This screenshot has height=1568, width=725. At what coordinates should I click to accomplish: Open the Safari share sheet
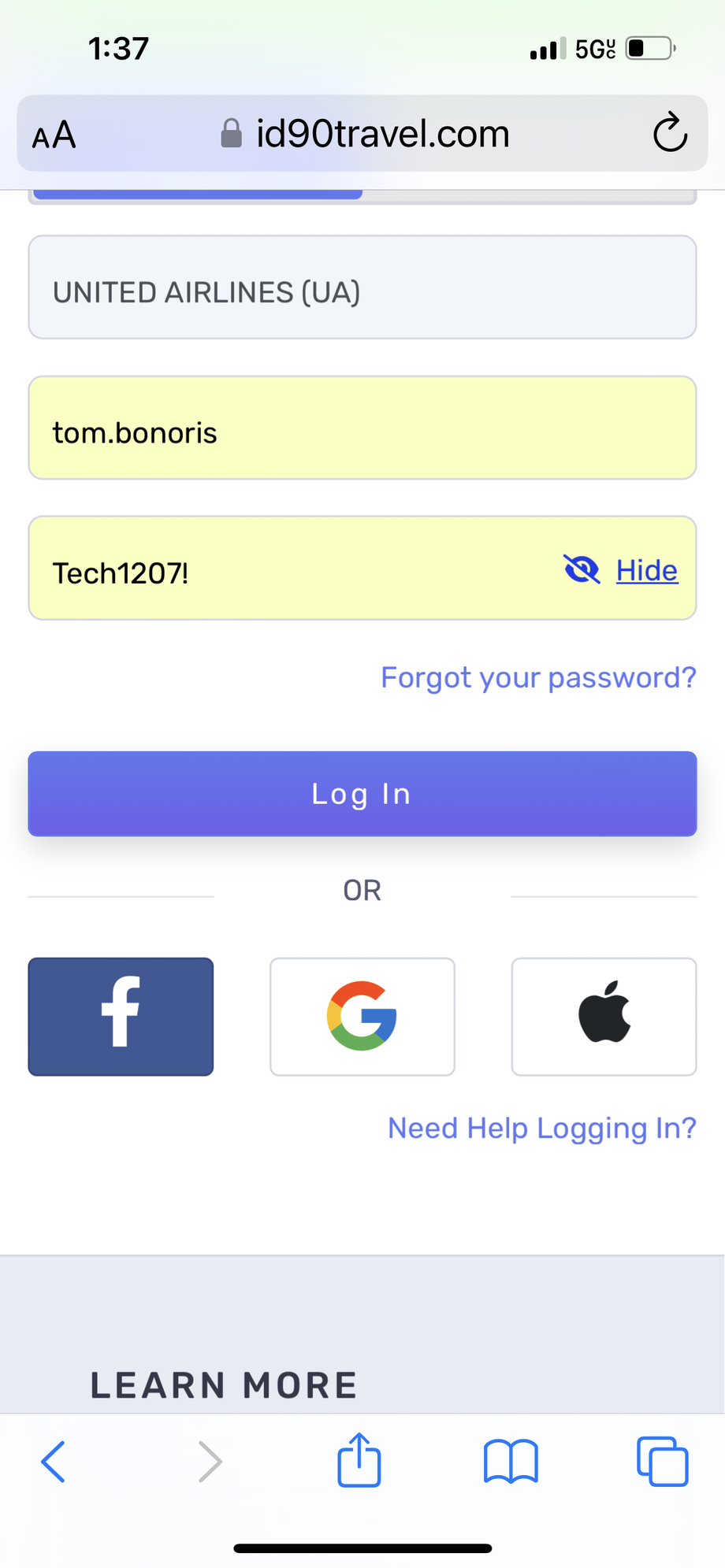click(359, 1461)
